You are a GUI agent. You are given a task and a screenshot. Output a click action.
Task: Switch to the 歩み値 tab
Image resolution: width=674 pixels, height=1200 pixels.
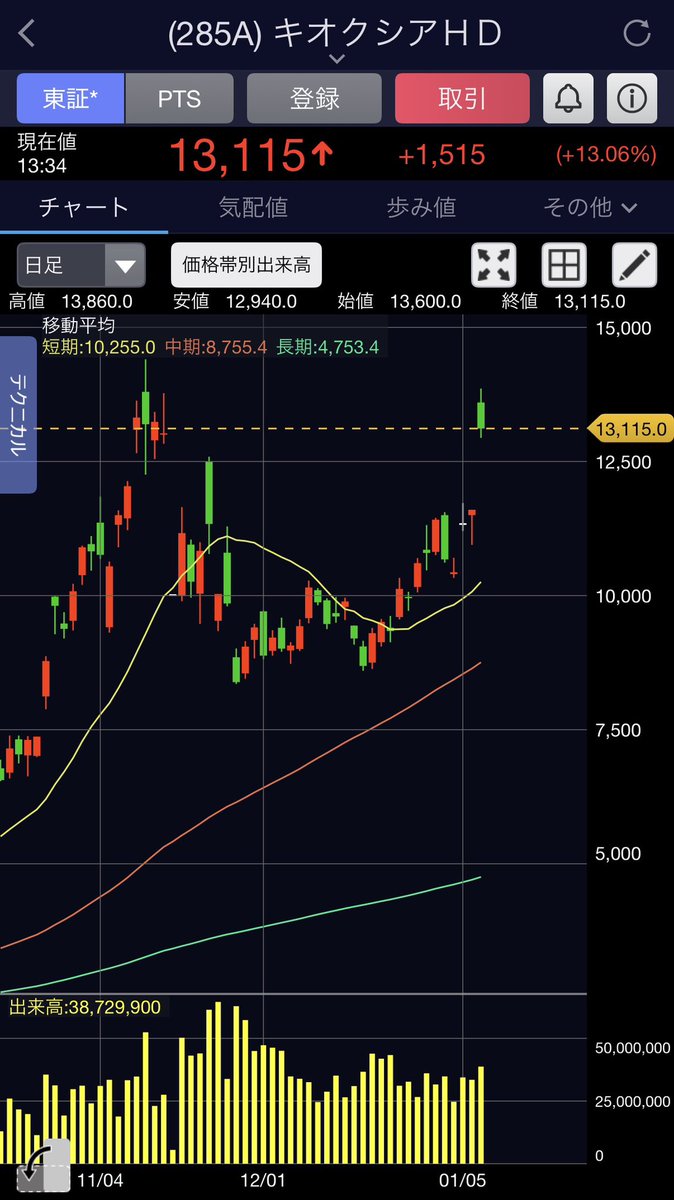(421, 208)
